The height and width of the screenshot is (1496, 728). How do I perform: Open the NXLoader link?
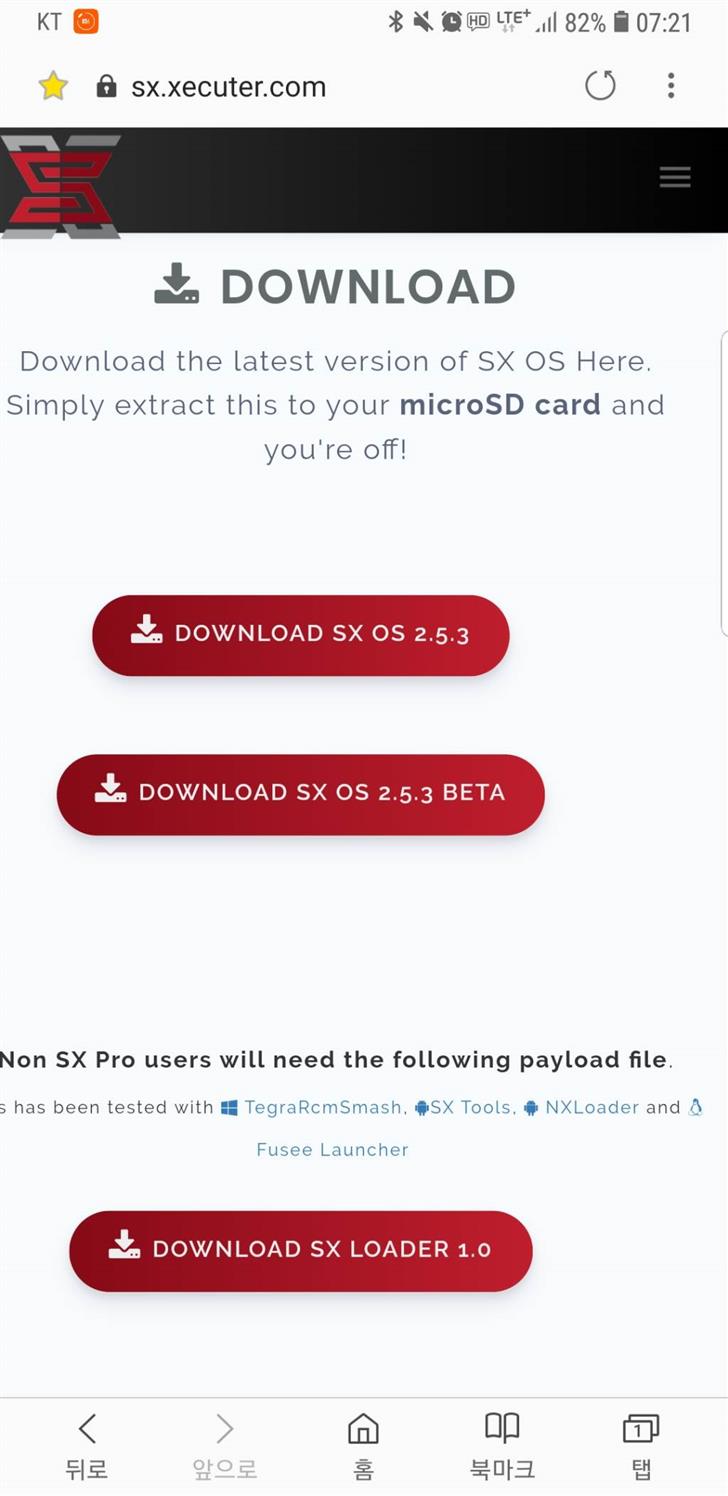pos(591,1107)
